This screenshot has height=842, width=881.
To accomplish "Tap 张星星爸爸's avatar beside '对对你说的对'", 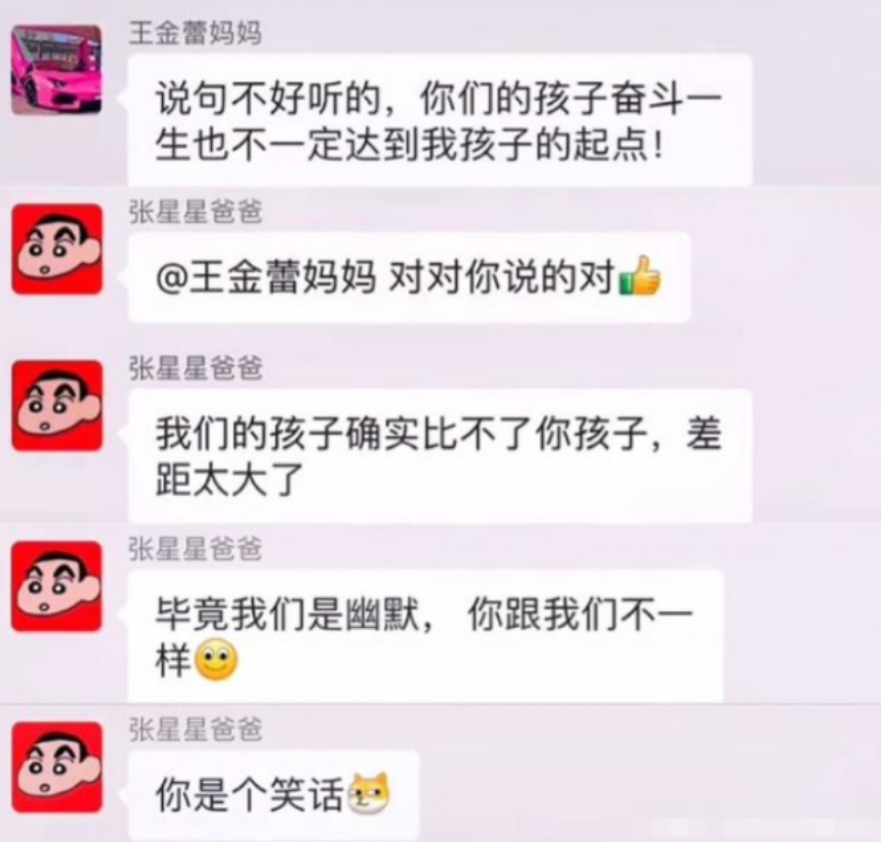I will pyautogui.click(x=57, y=249).
